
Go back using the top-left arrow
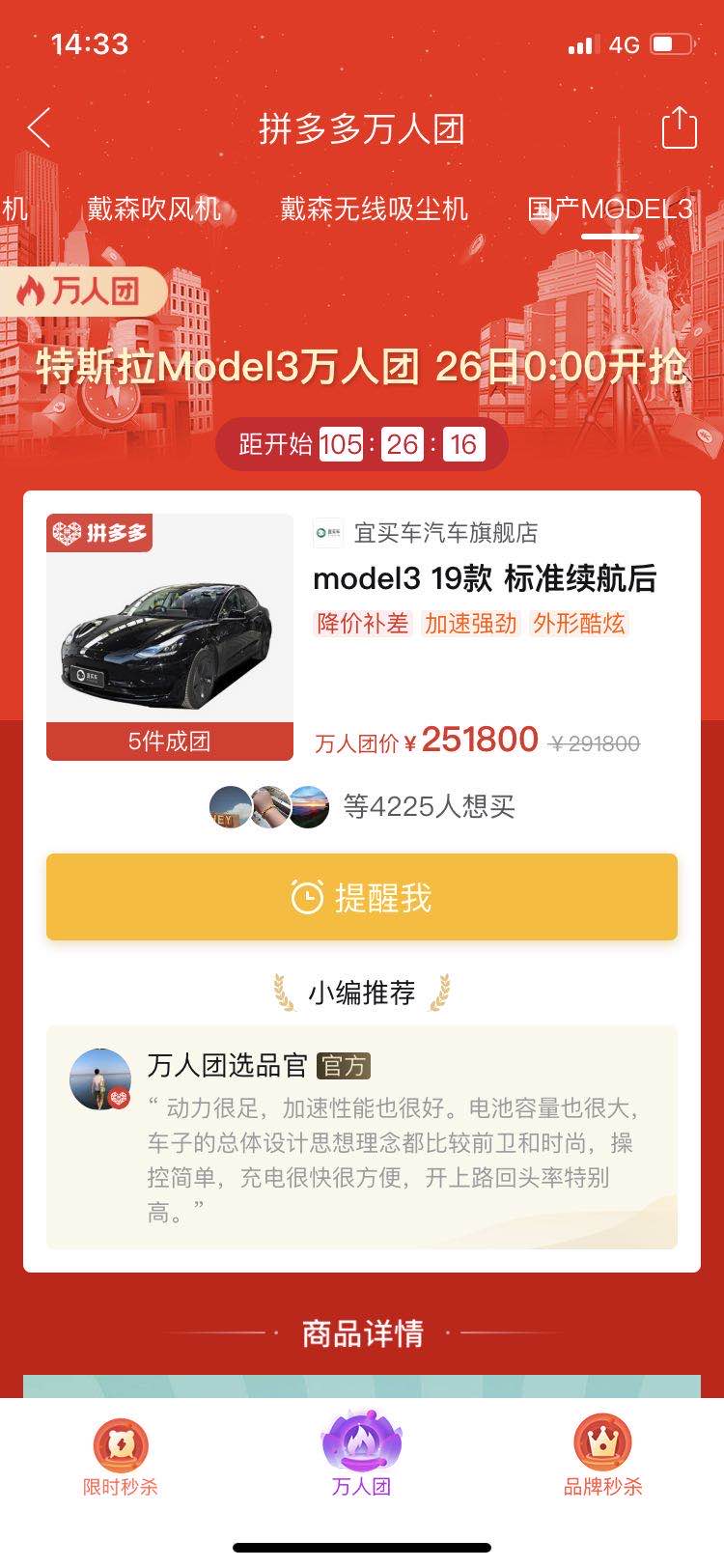[40, 128]
